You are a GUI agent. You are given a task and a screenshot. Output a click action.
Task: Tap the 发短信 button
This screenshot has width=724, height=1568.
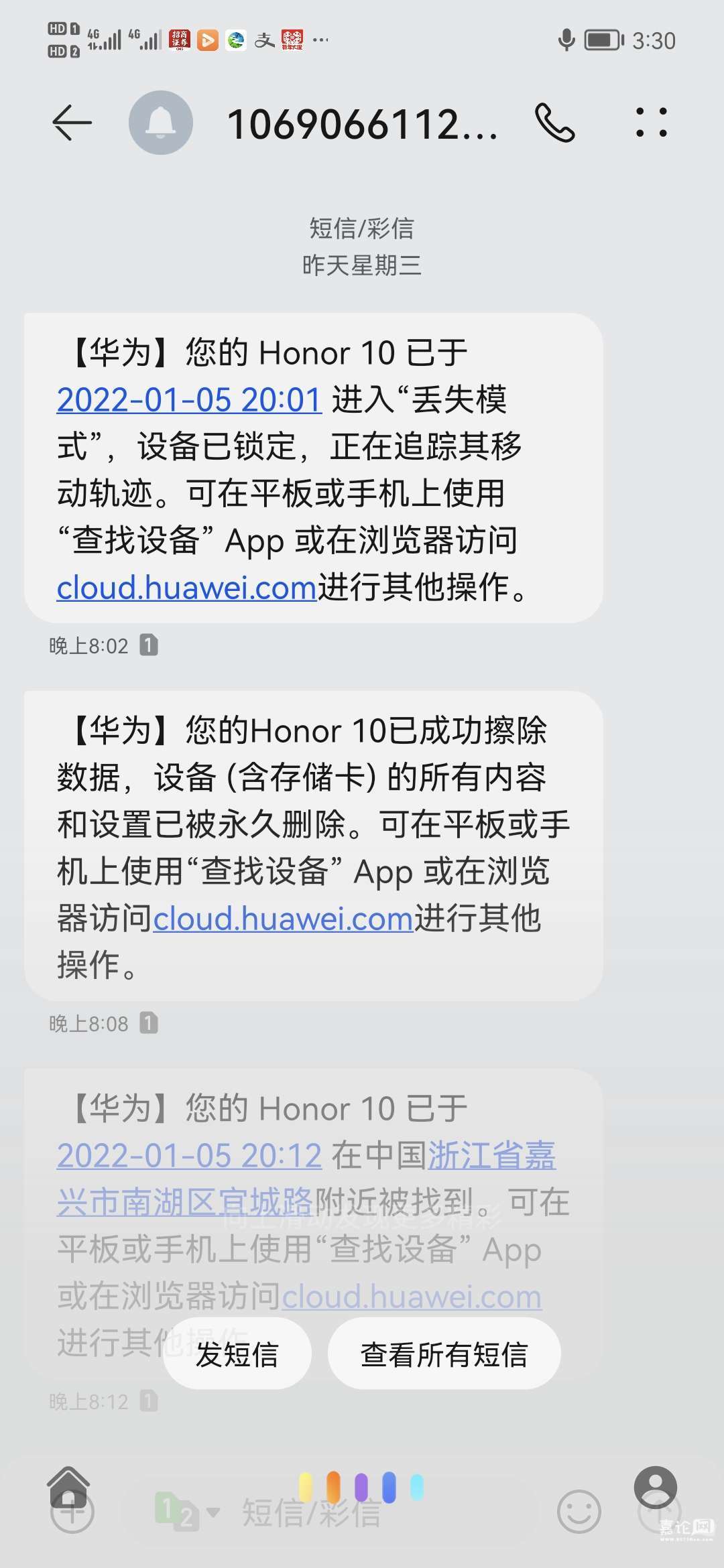237,1354
